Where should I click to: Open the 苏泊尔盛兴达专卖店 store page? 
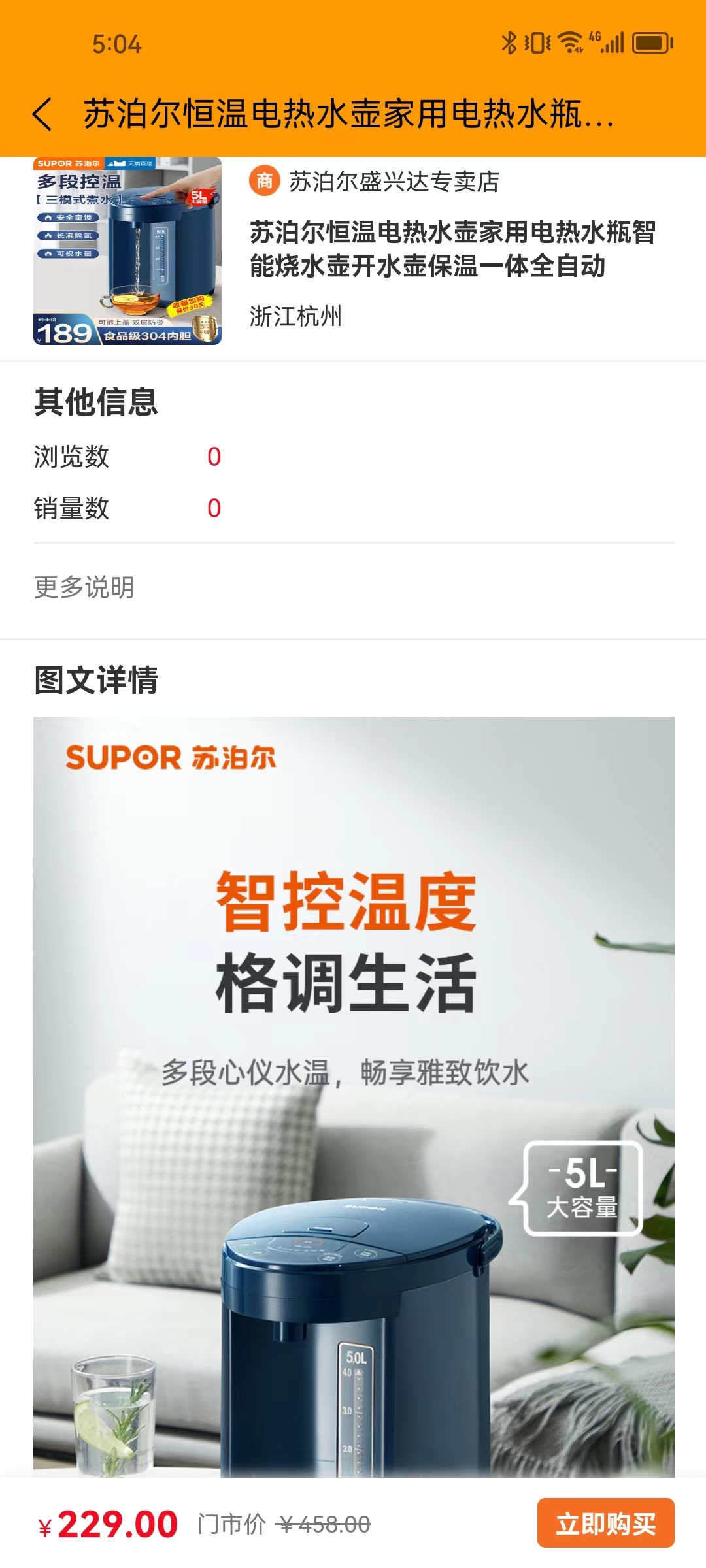(393, 182)
